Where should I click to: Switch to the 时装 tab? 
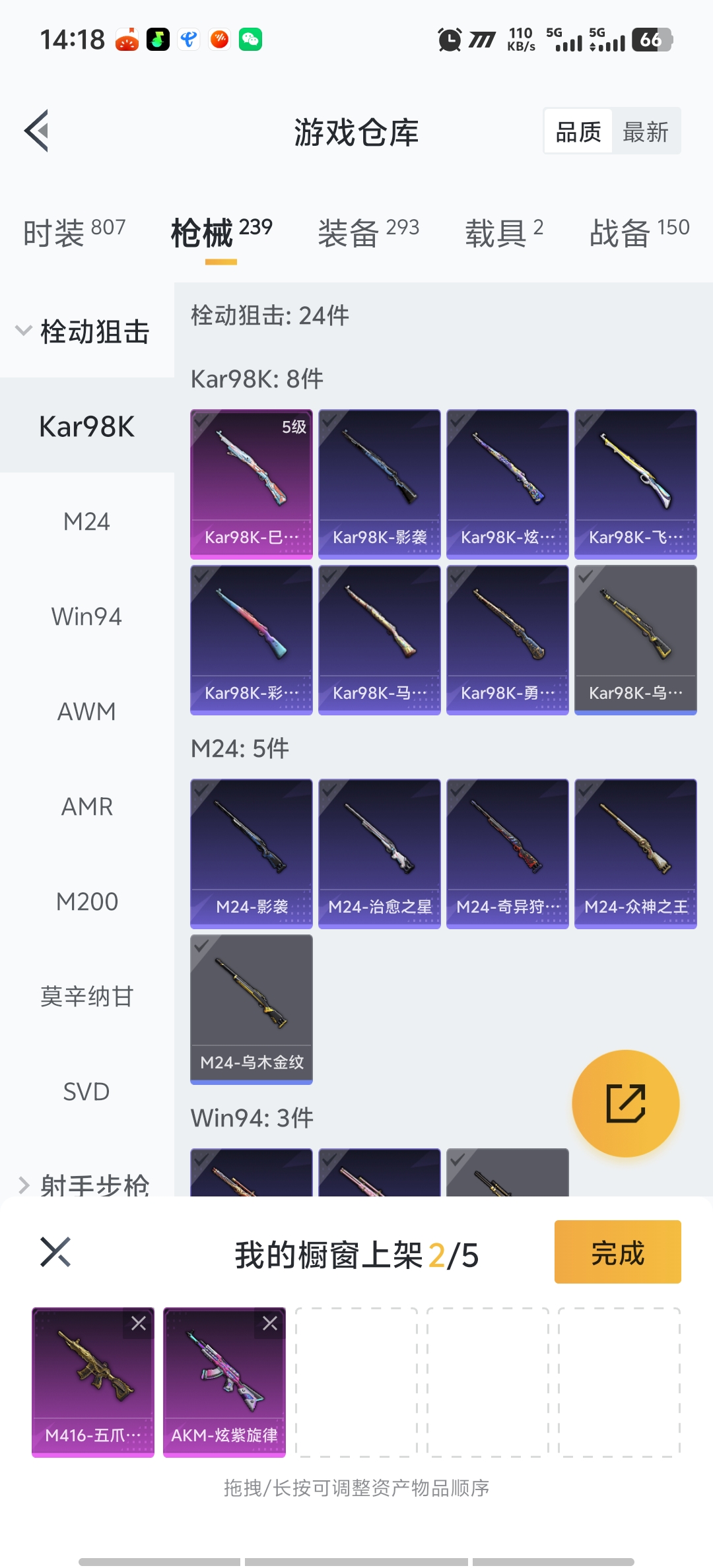click(74, 232)
